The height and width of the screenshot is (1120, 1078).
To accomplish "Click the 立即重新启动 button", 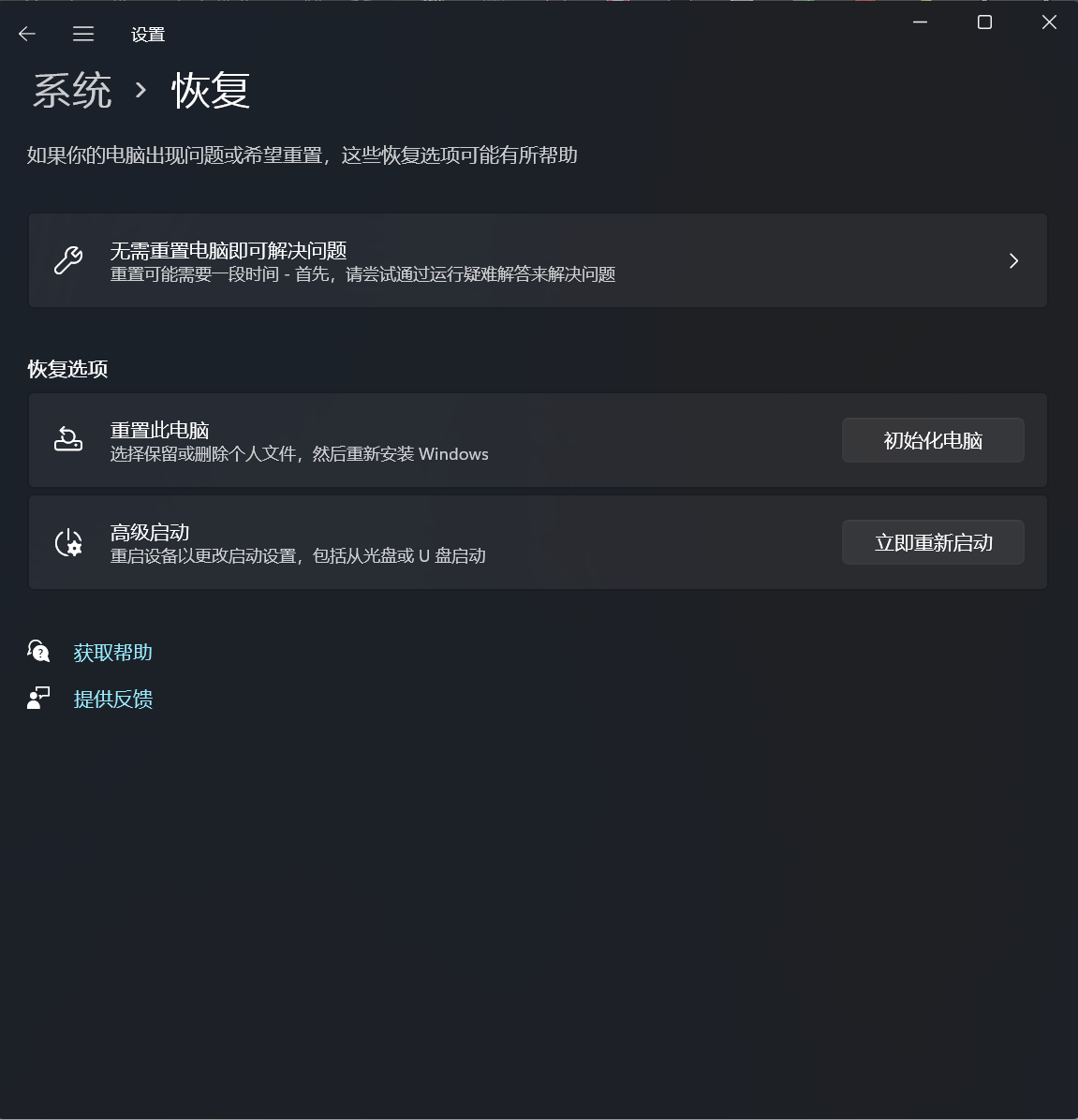I will [932, 542].
